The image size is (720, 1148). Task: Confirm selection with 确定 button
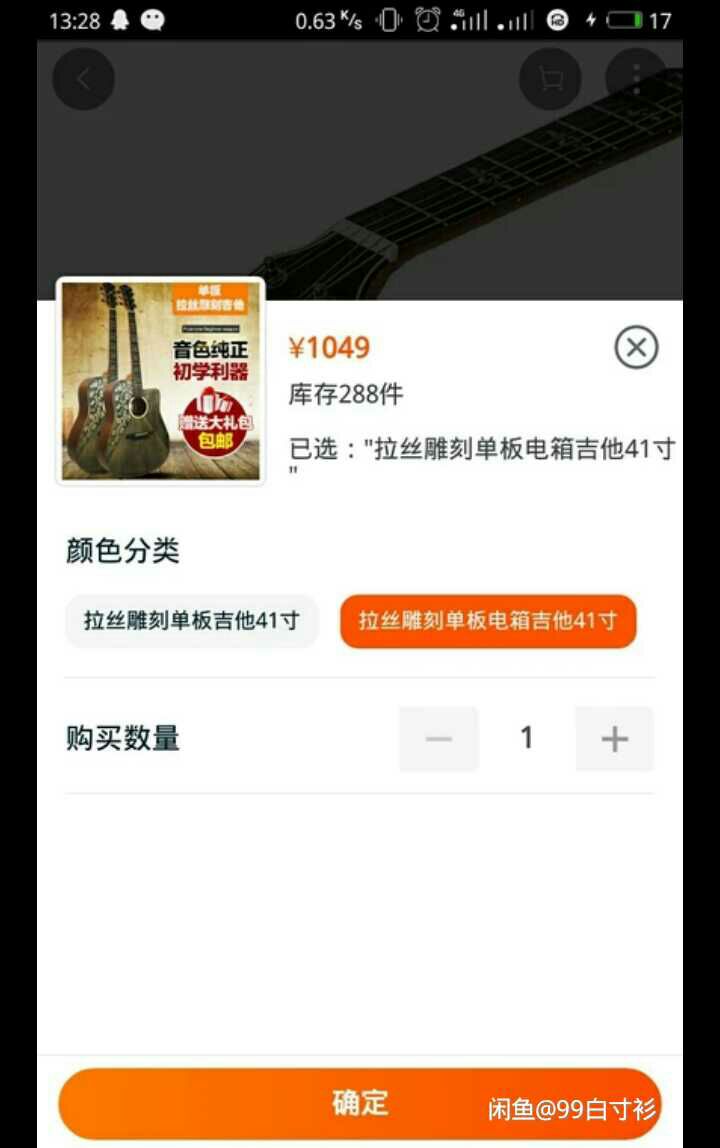pyautogui.click(x=360, y=1103)
